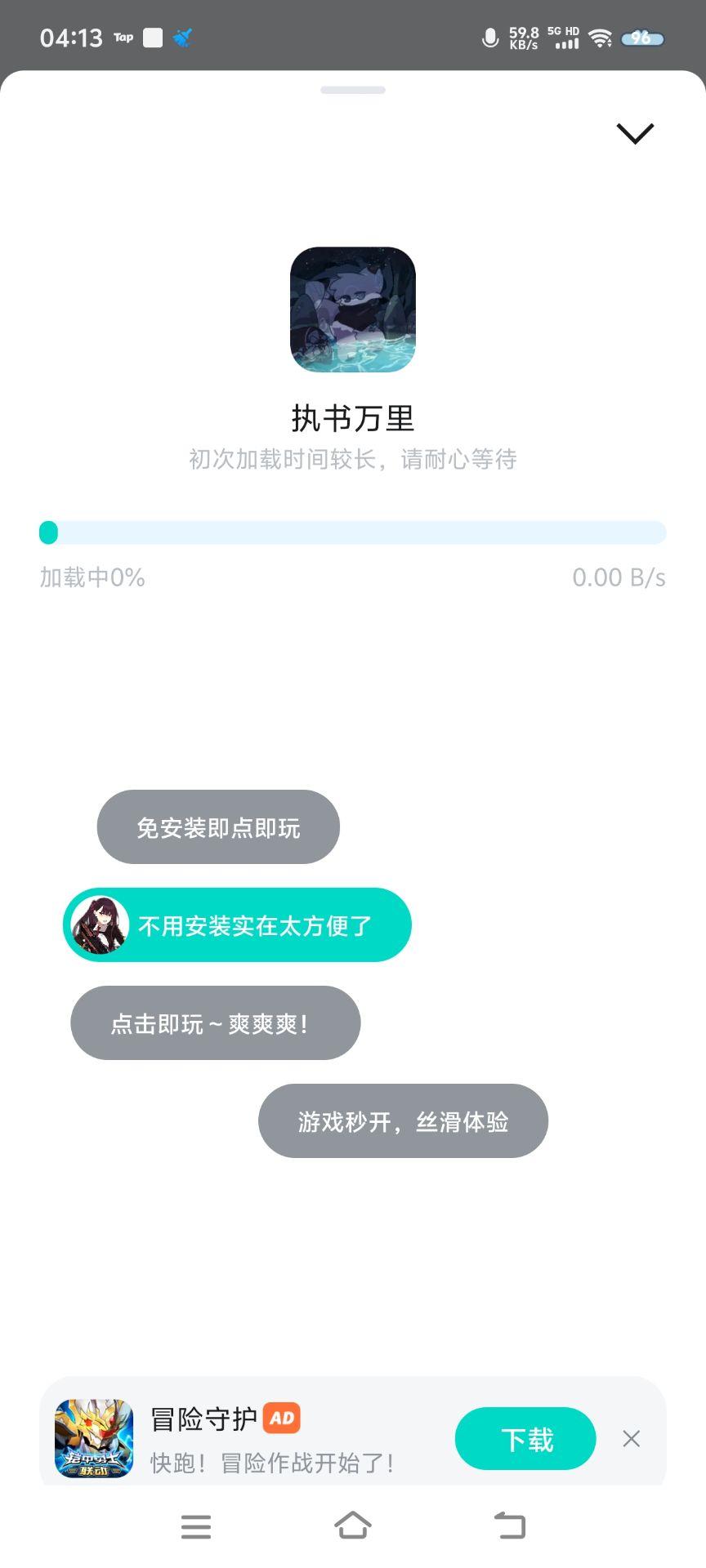706x1568 pixels.
Task: Open the 执书万里 game icon
Action: click(x=352, y=310)
